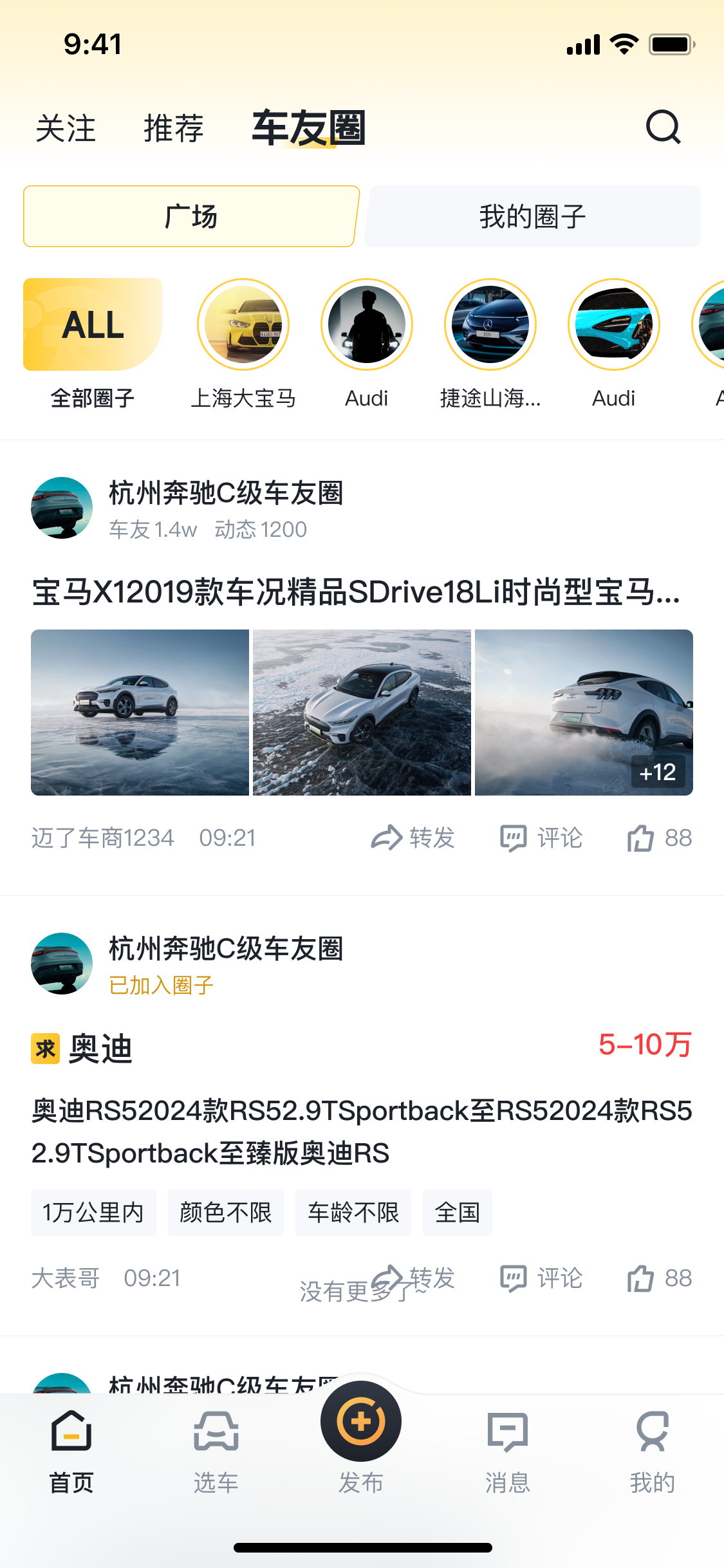Share the 宝马X1 post via 转发
The image size is (724, 1568).
click(x=413, y=838)
